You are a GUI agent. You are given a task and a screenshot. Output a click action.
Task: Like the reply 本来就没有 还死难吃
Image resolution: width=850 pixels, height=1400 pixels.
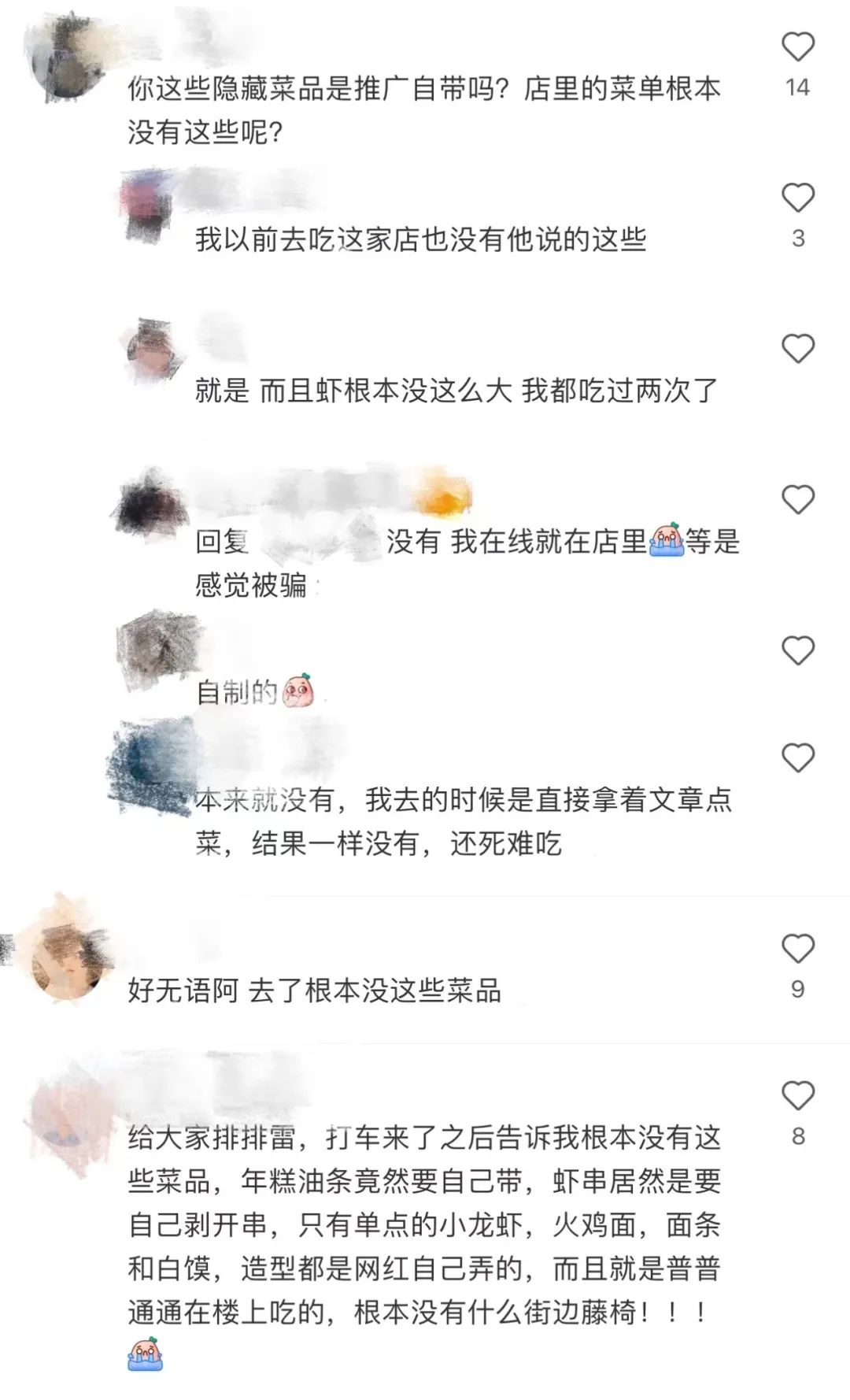click(x=797, y=758)
